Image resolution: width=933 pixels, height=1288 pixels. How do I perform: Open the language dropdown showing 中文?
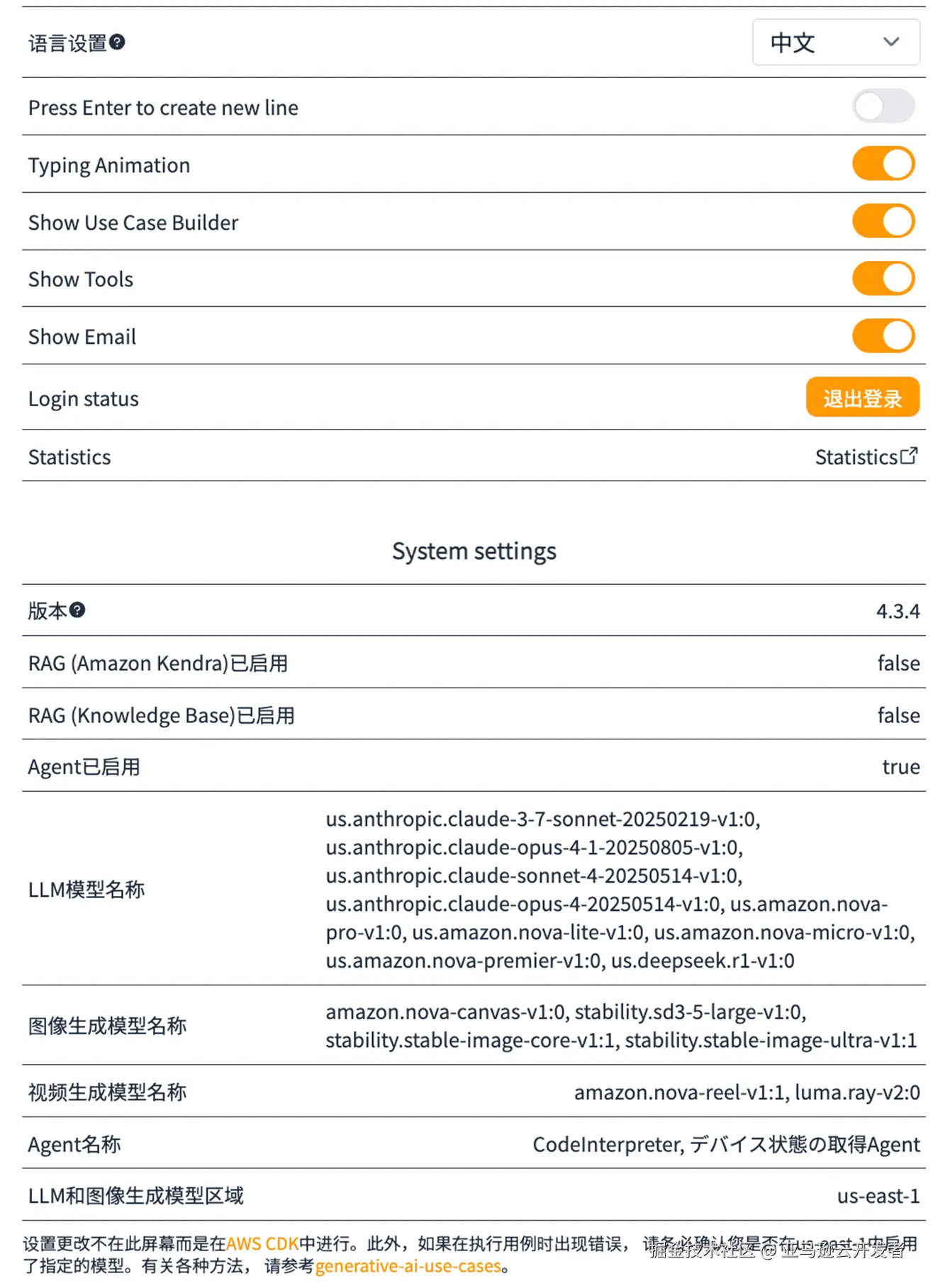pyautogui.click(x=835, y=43)
